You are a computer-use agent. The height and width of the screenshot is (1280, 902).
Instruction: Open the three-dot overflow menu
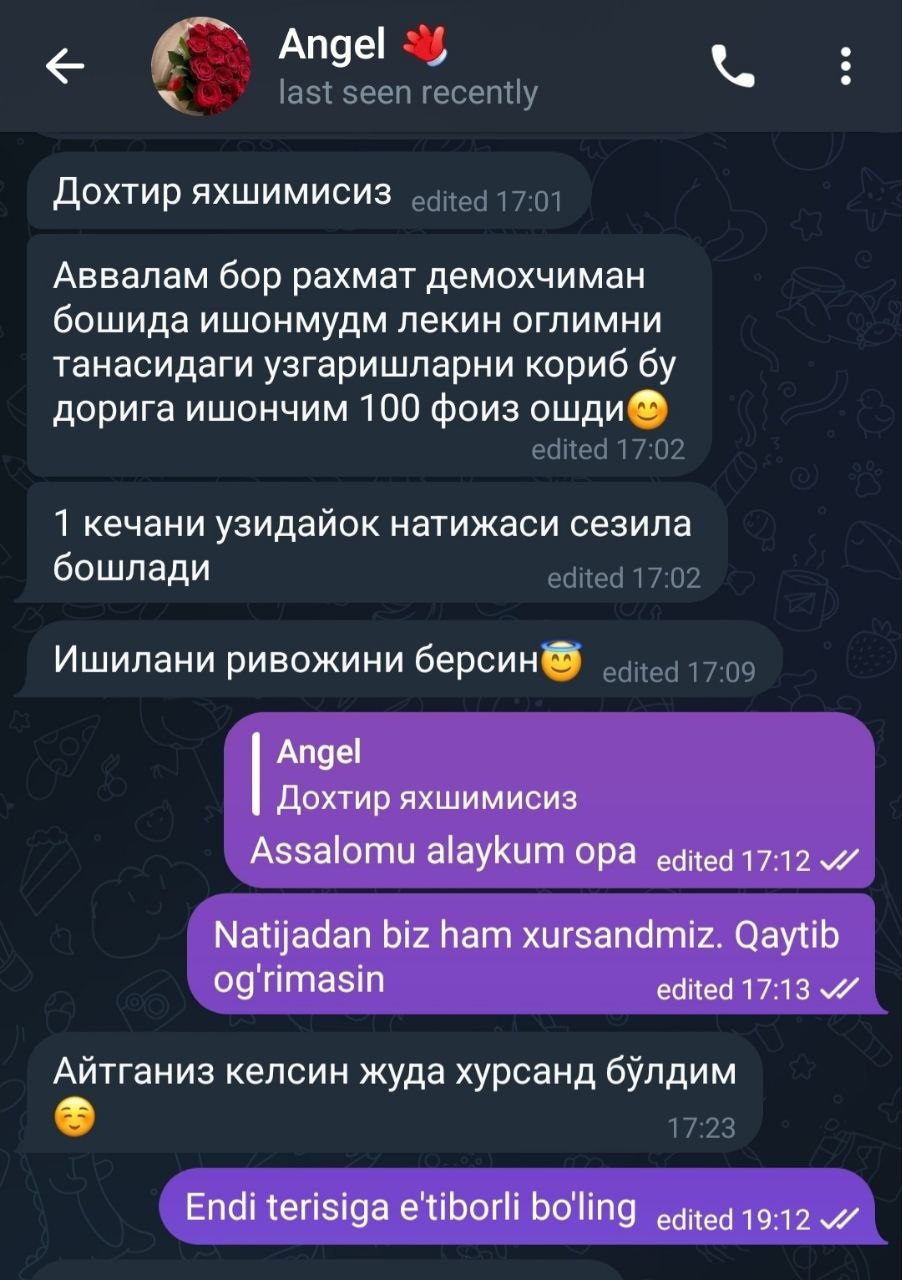point(846,67)
